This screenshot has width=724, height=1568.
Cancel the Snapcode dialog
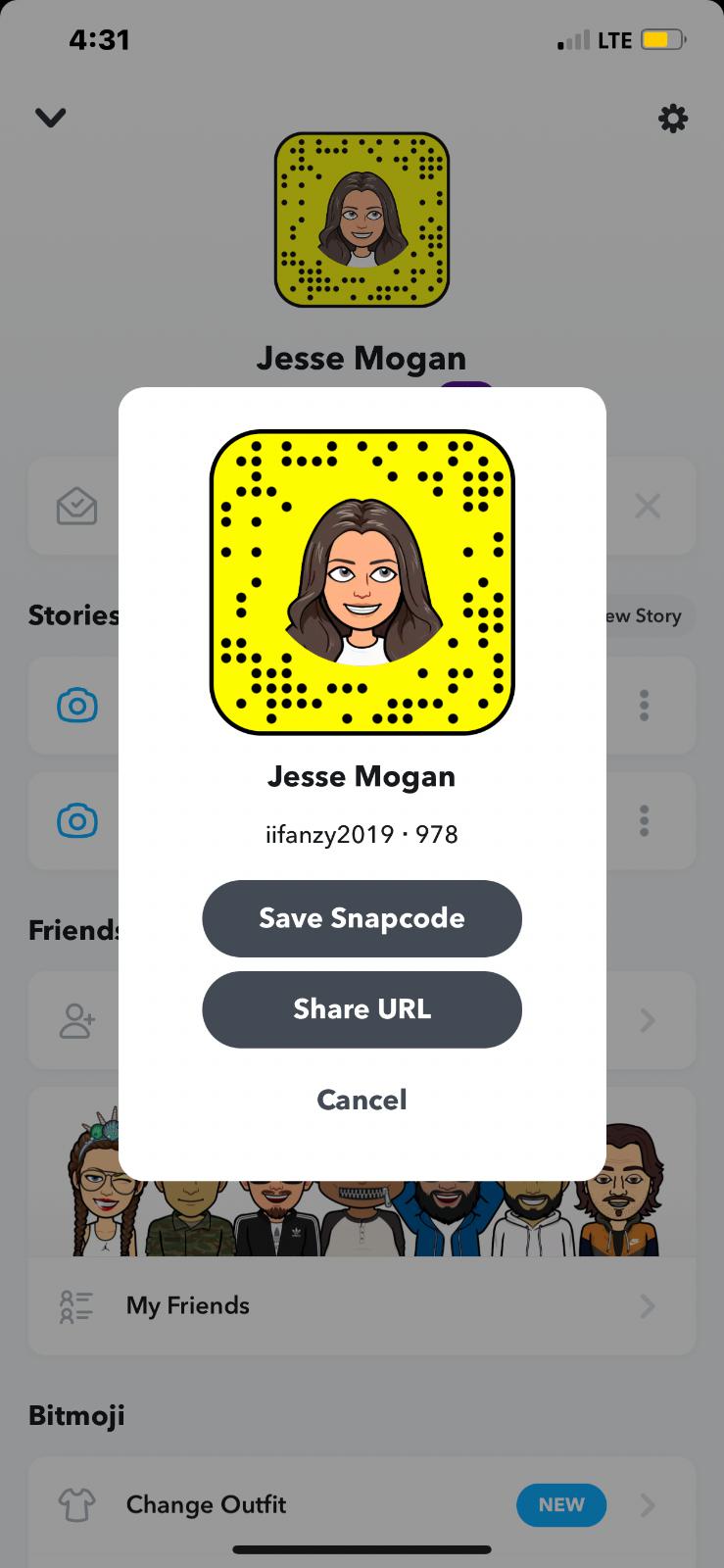click(x=362, y=1100)
